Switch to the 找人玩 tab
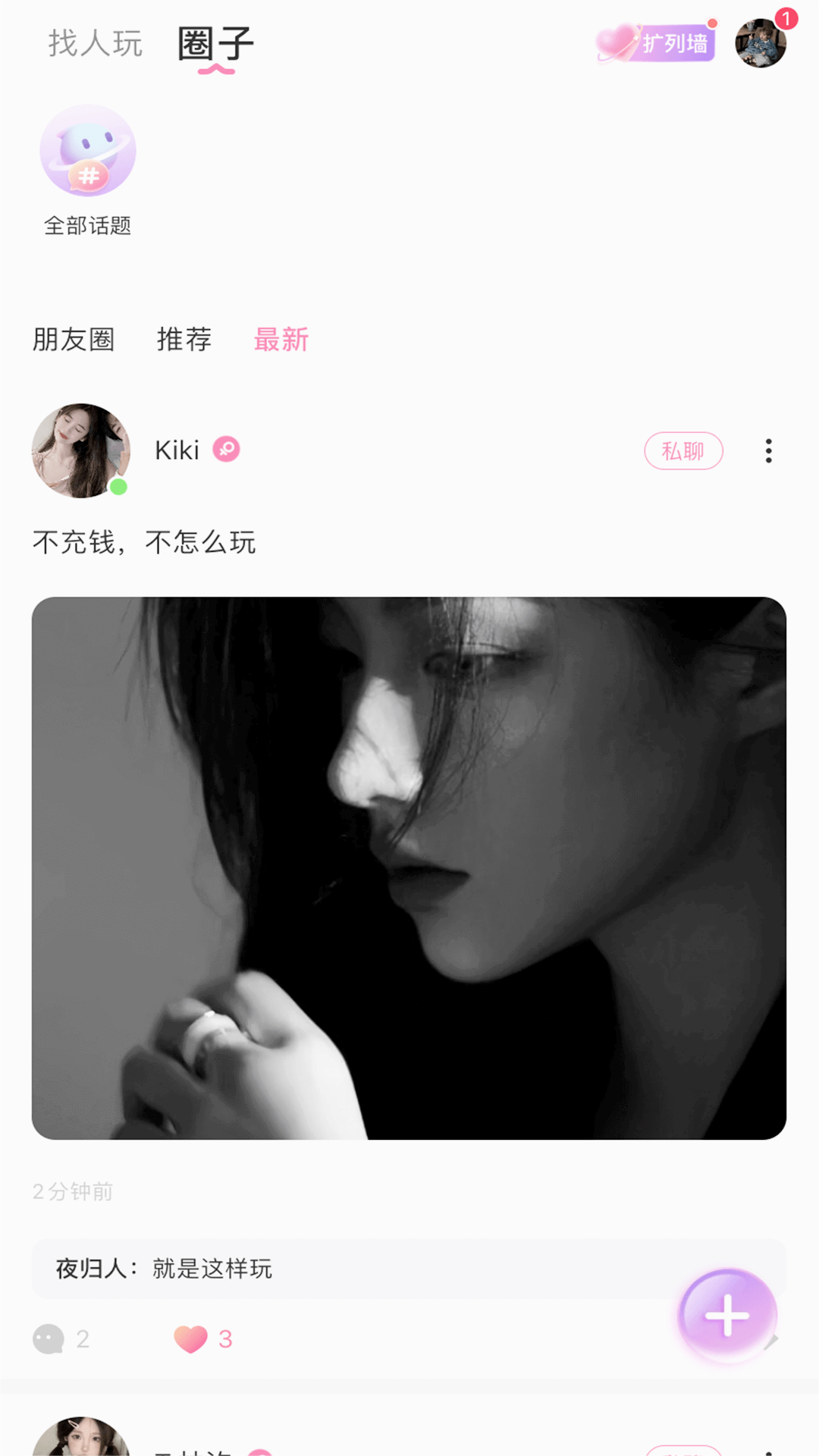 (93, 43)
